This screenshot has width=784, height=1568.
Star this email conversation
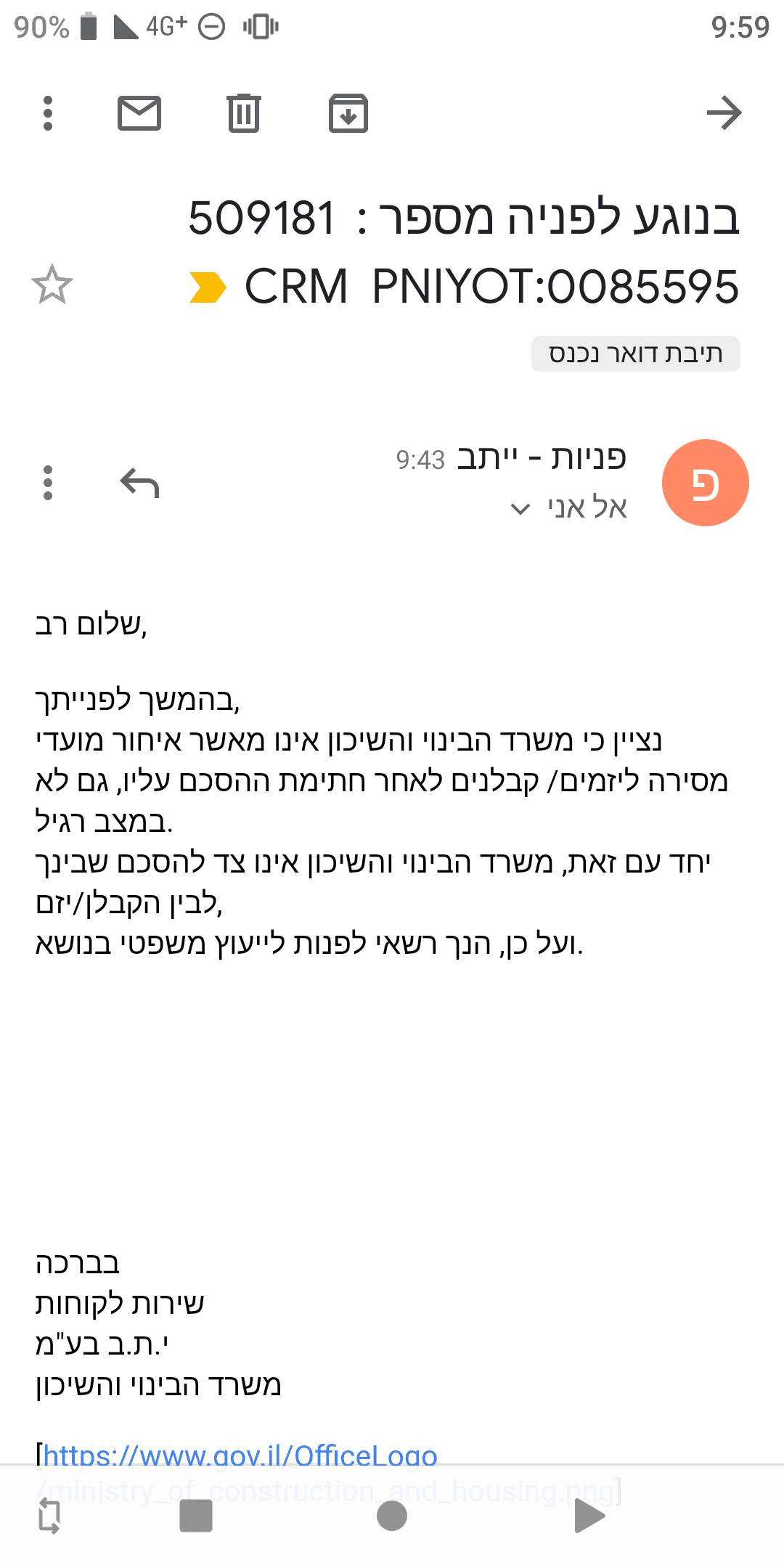click(52, 285)
